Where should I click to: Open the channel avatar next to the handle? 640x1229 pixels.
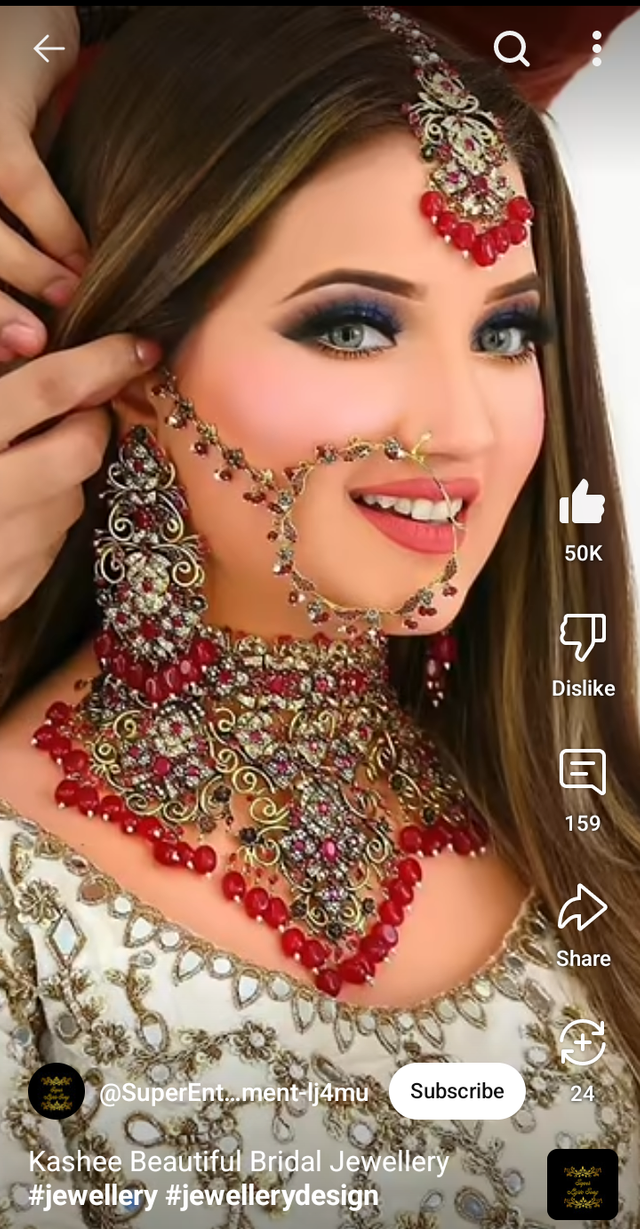[x=56, y=1091]
